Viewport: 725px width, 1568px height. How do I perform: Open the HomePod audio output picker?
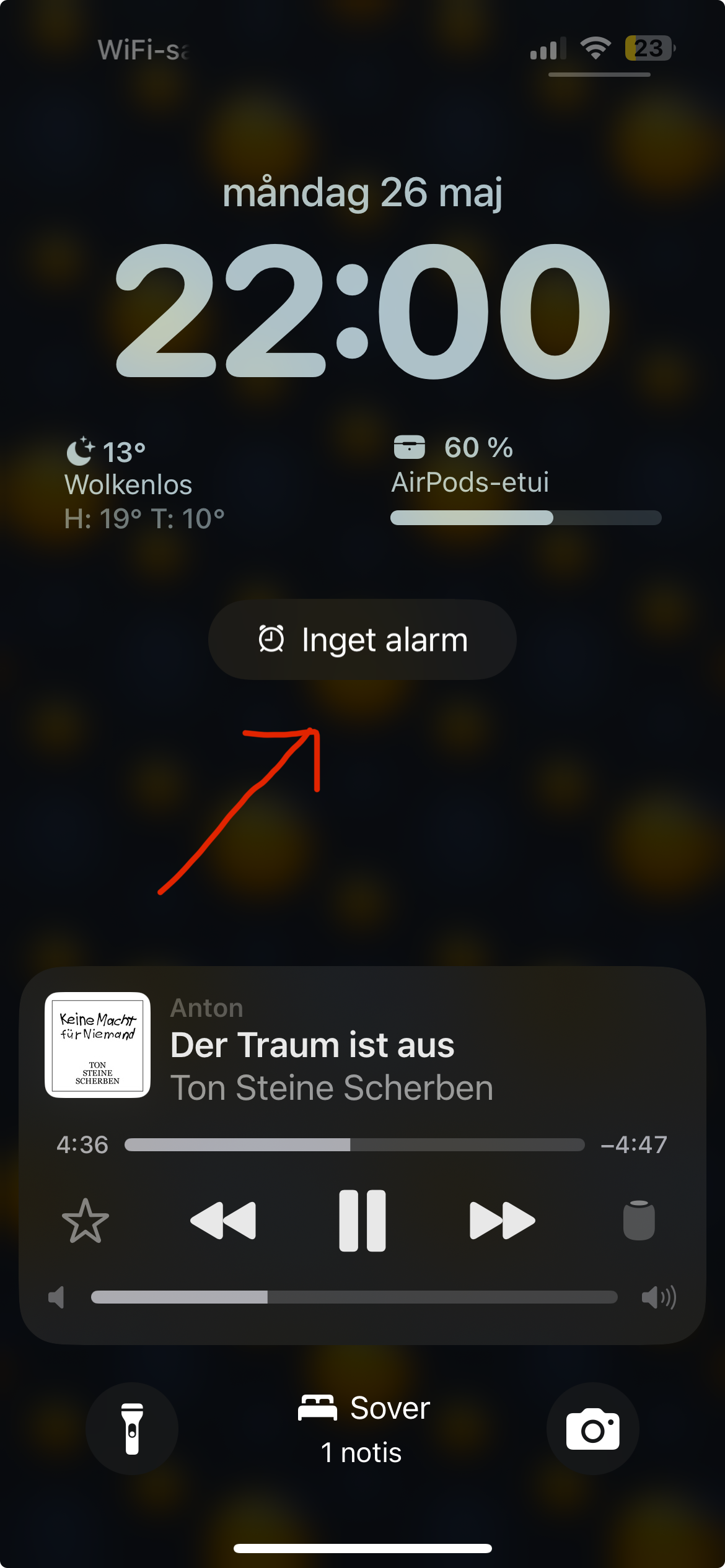tap(639, 1220)
